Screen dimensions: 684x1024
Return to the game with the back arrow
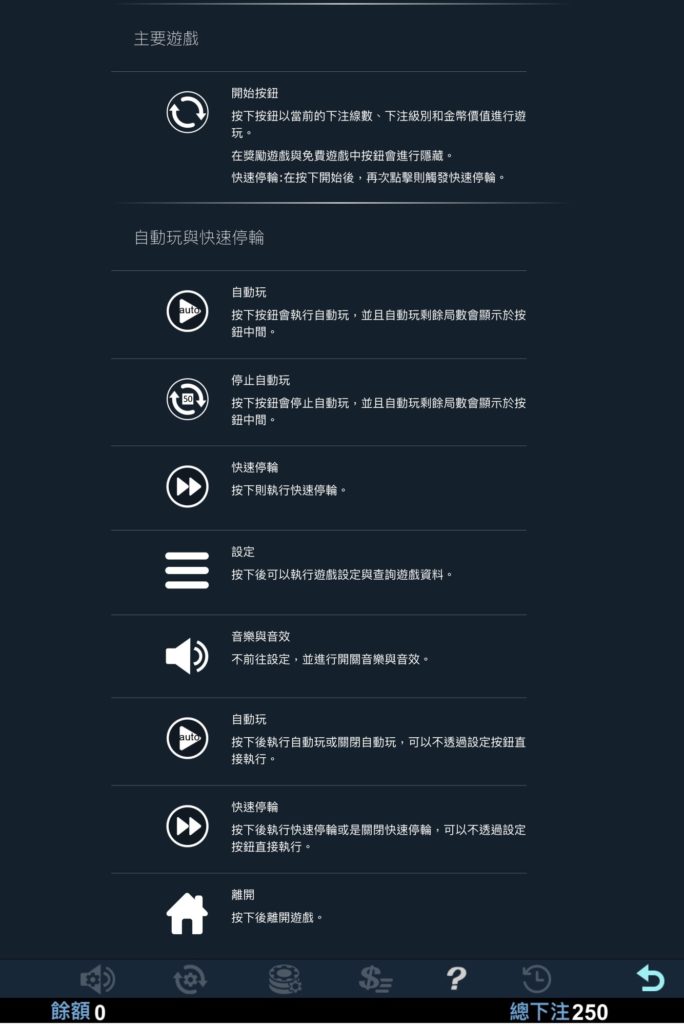(650, 978)
